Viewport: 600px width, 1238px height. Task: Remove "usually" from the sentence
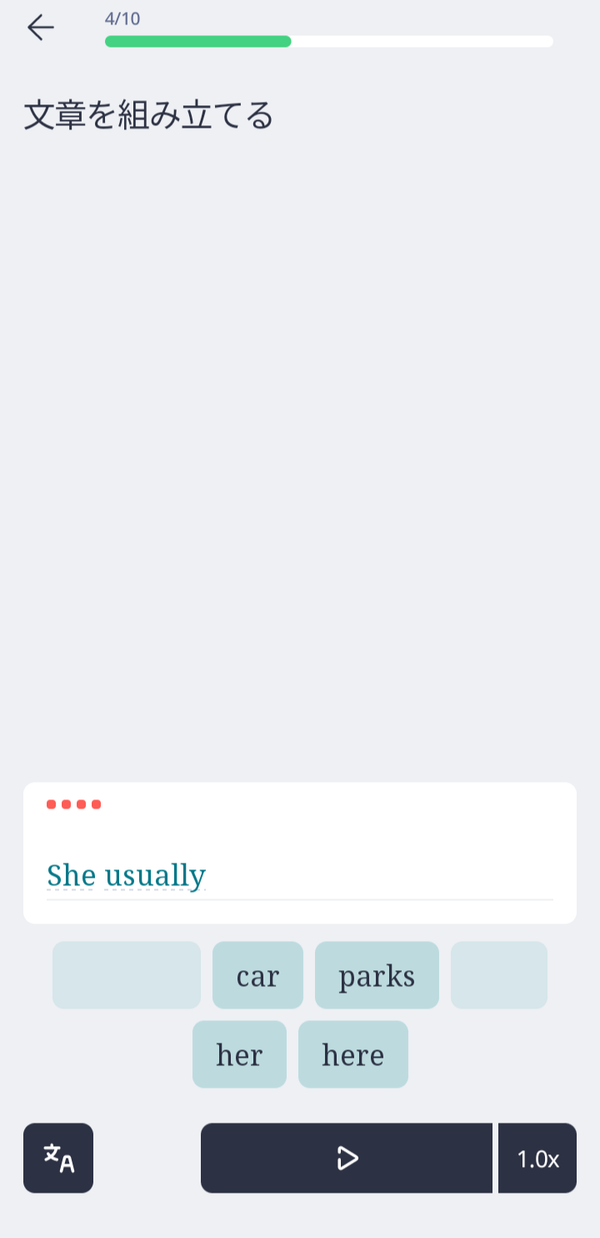pyautogui.click(x=155, y=876)
